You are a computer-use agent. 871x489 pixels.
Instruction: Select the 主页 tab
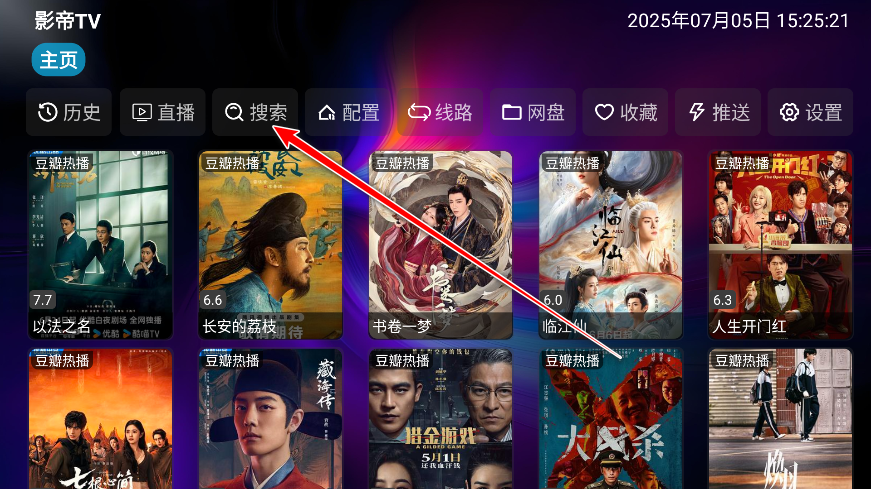pyautogui.click(x=58, y=60)
